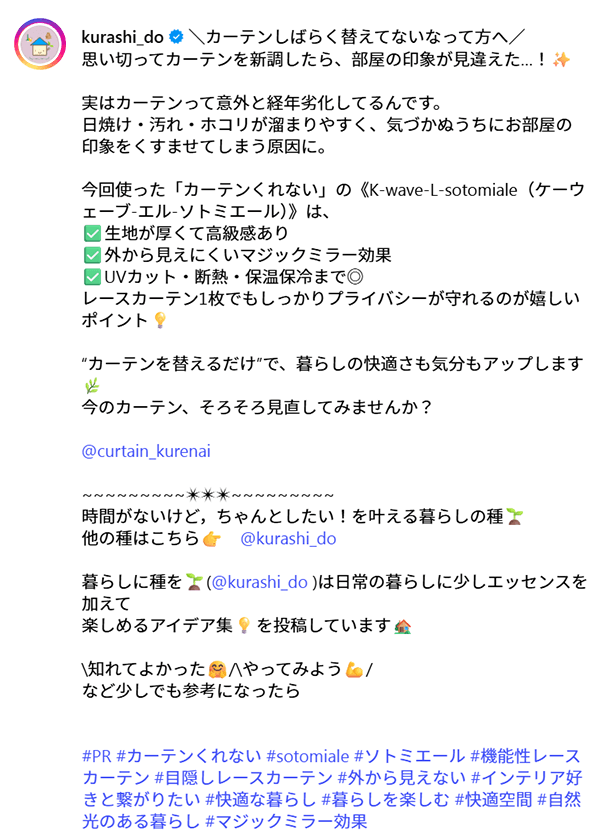This screenshot has height=840, width=600.
Task: Tap the #快適な暮らし hashtag
Action: coord(263,800)
